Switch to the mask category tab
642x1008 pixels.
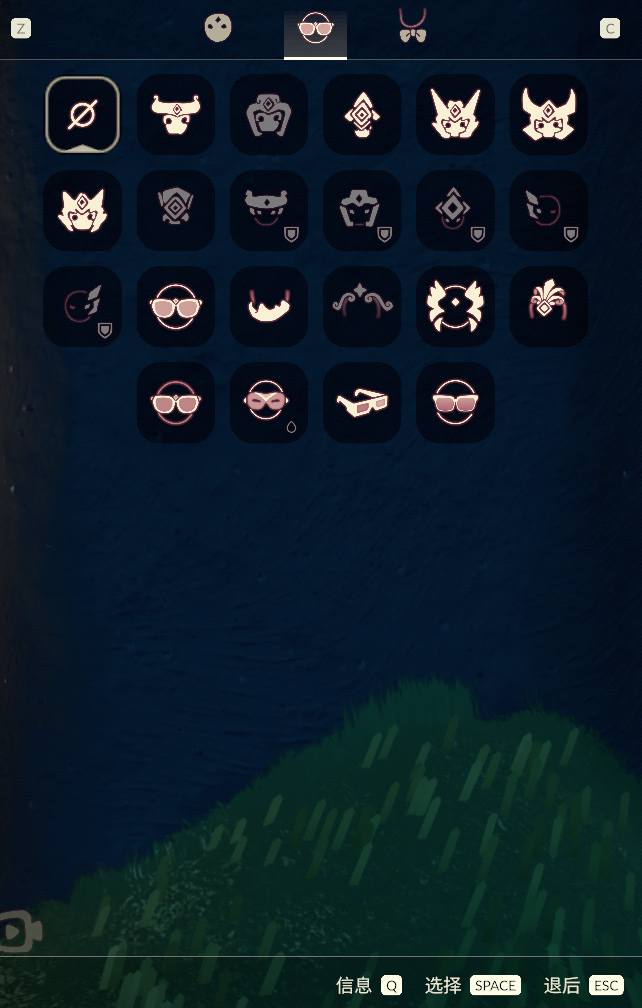coord(218,29)
